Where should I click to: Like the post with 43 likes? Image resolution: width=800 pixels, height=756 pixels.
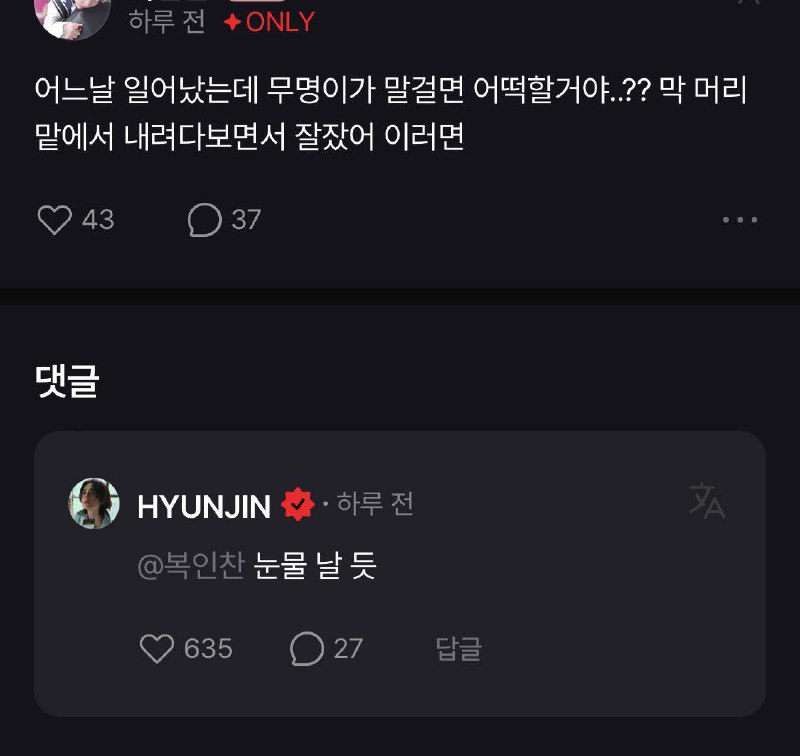pos(55,220)
